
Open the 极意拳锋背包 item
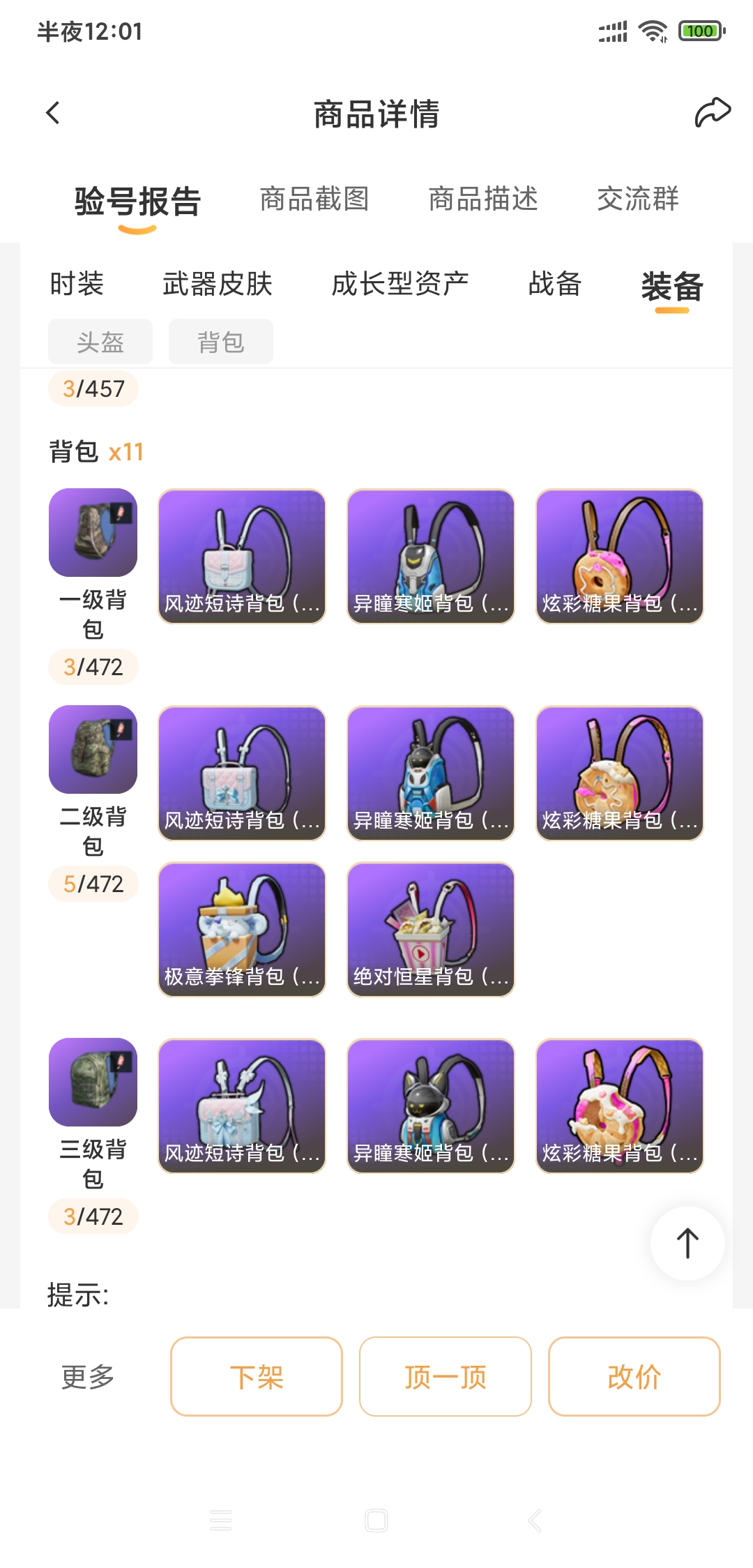tap(242, 930)
